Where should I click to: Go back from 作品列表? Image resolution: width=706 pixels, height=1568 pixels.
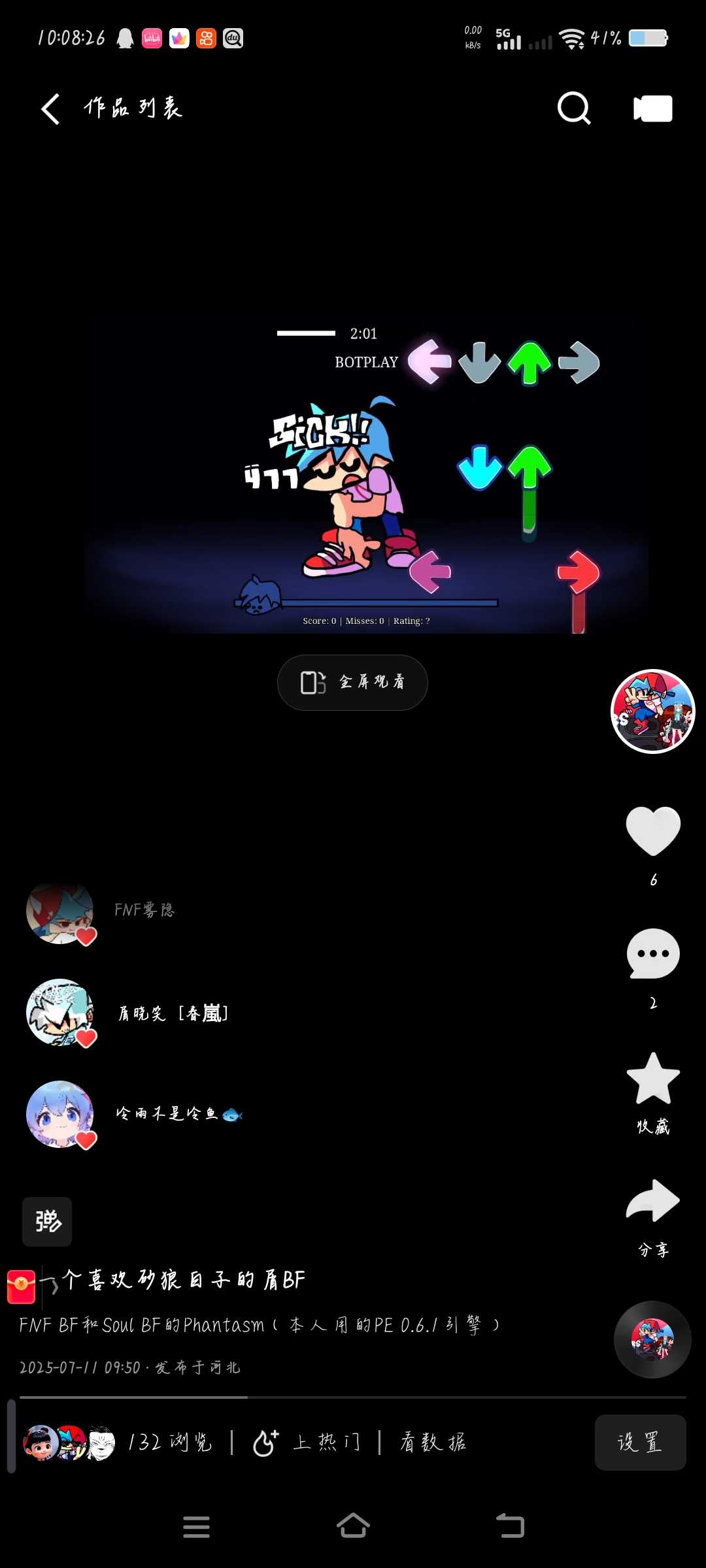50,108
